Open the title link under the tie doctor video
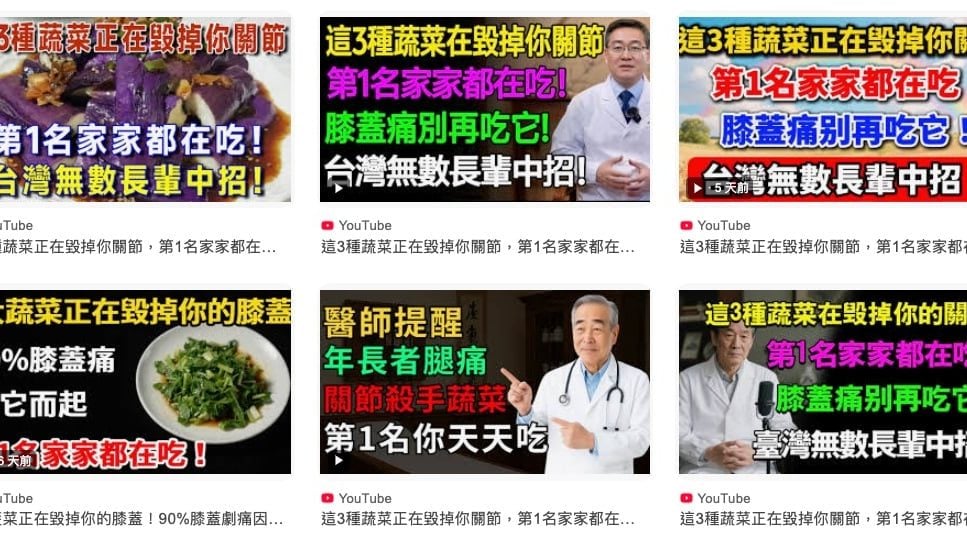 [478, 246]
